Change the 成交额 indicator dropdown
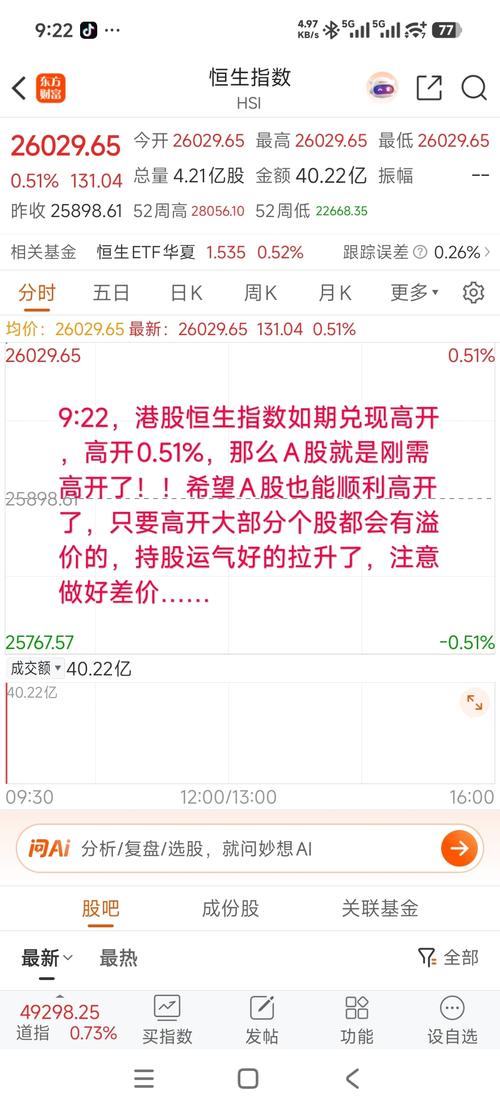Viewport: 500px width, 1111px height. click(35, 668)
